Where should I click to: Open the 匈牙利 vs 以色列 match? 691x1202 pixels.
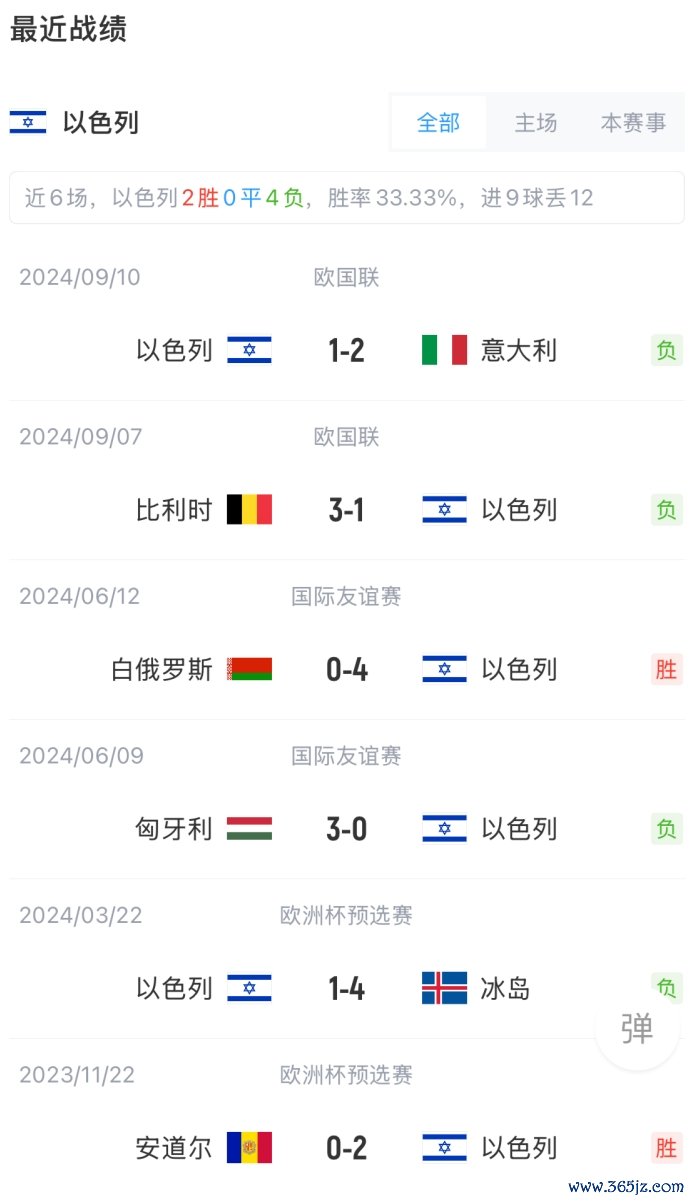point(346,800)
